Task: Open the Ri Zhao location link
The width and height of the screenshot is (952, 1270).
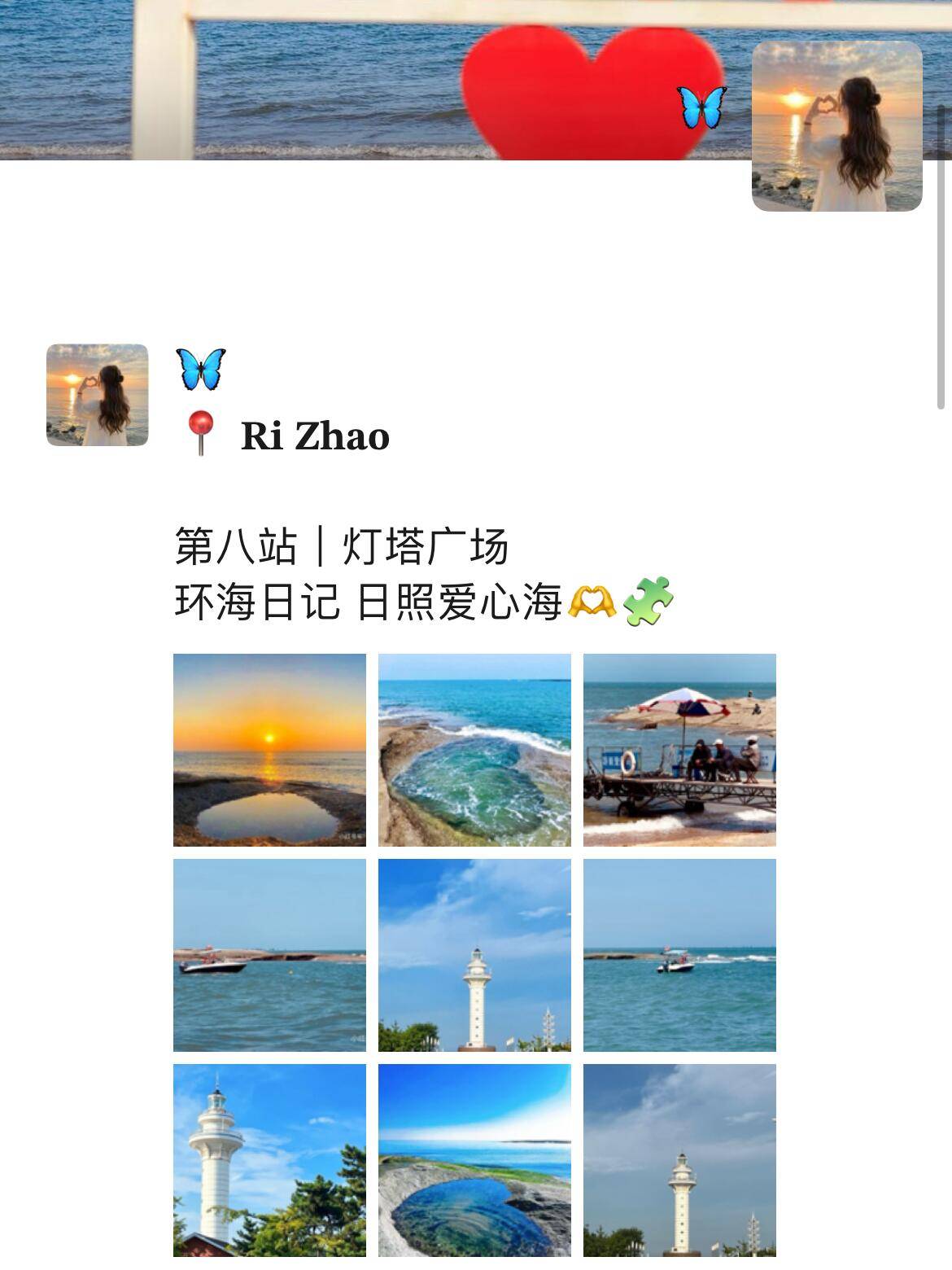Action: (315, 436)
